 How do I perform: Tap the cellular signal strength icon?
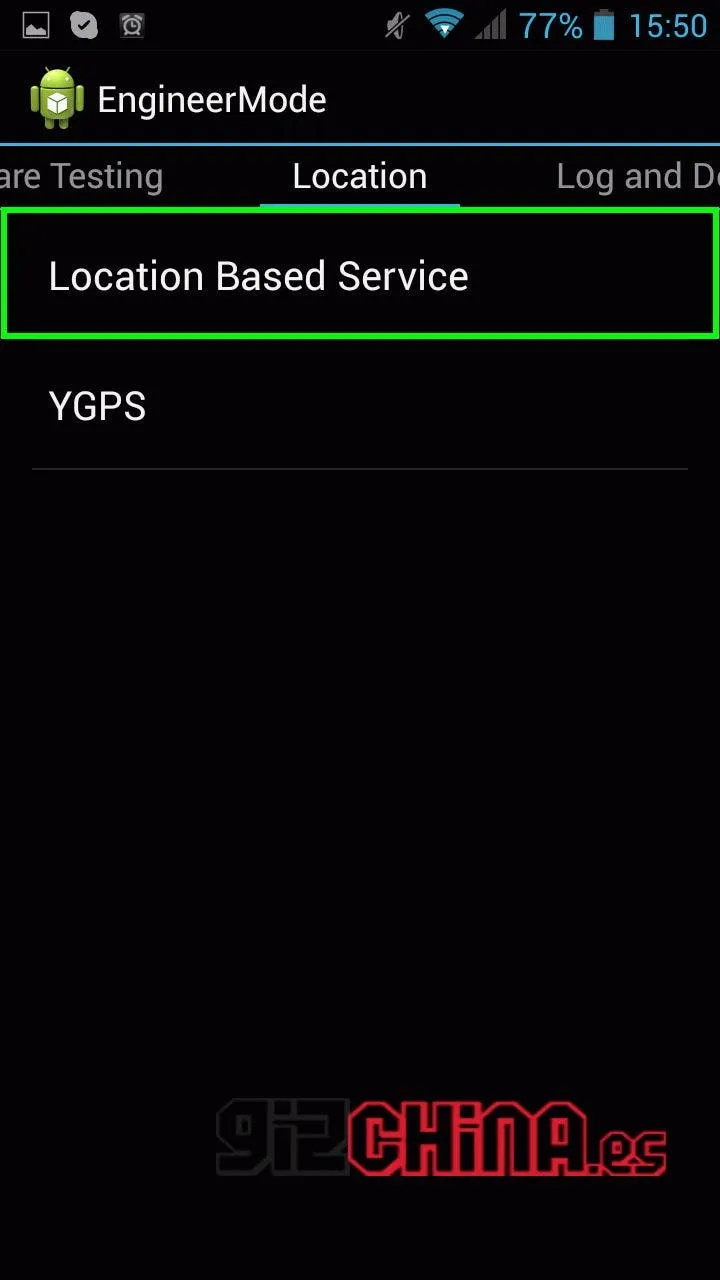(492, 24)
